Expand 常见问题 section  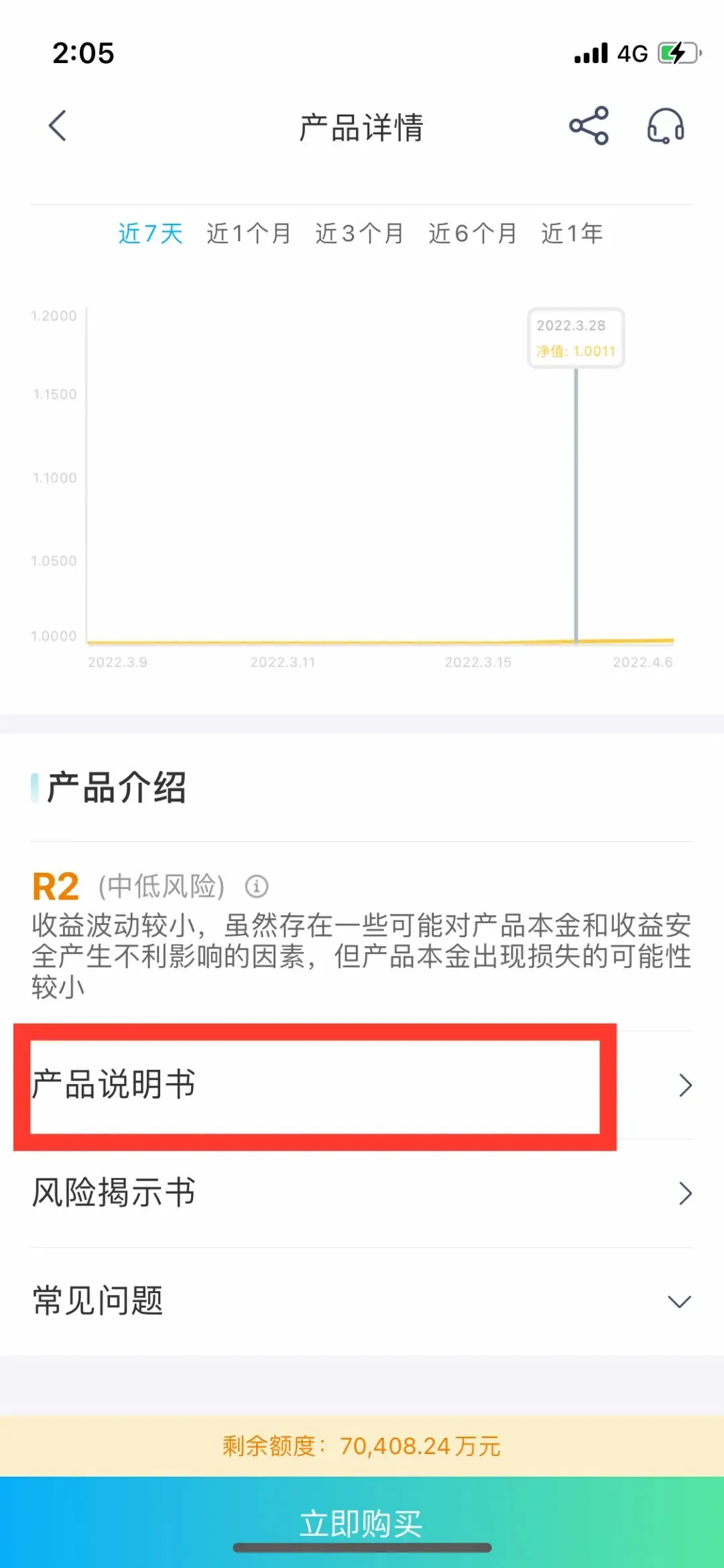[x=362, y=1301]
